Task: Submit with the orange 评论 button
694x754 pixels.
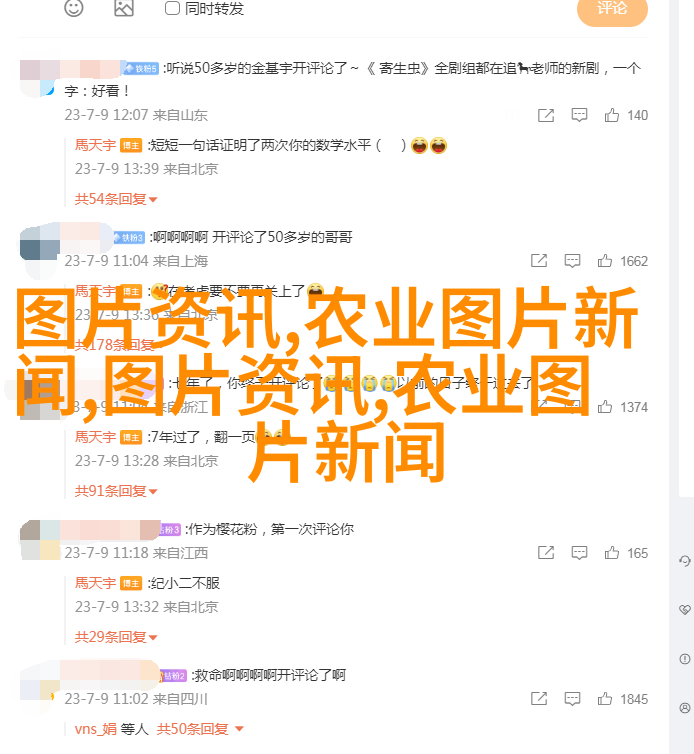Action: [x=612, y=9]
